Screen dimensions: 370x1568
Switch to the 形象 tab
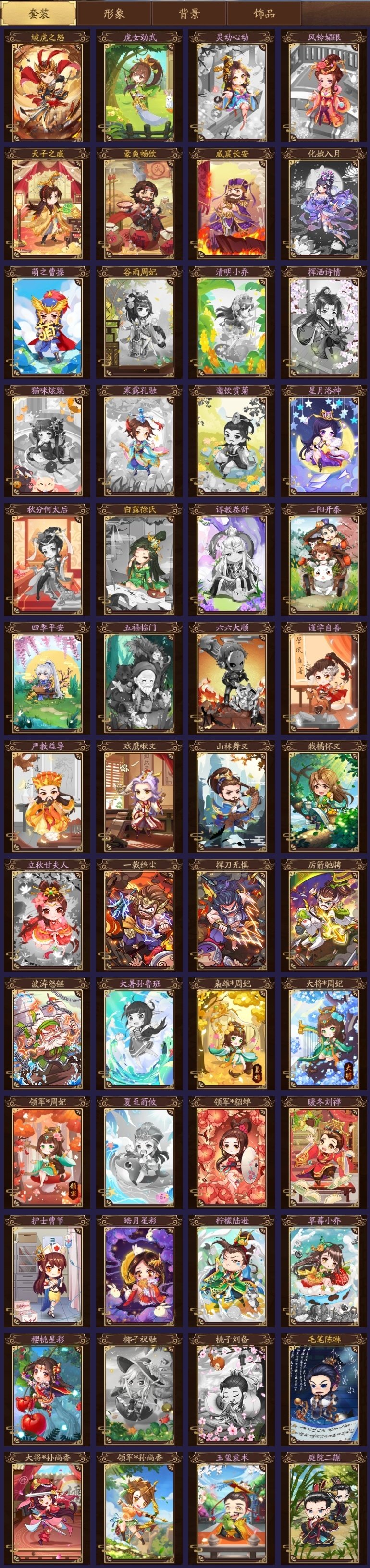(113, 13)
